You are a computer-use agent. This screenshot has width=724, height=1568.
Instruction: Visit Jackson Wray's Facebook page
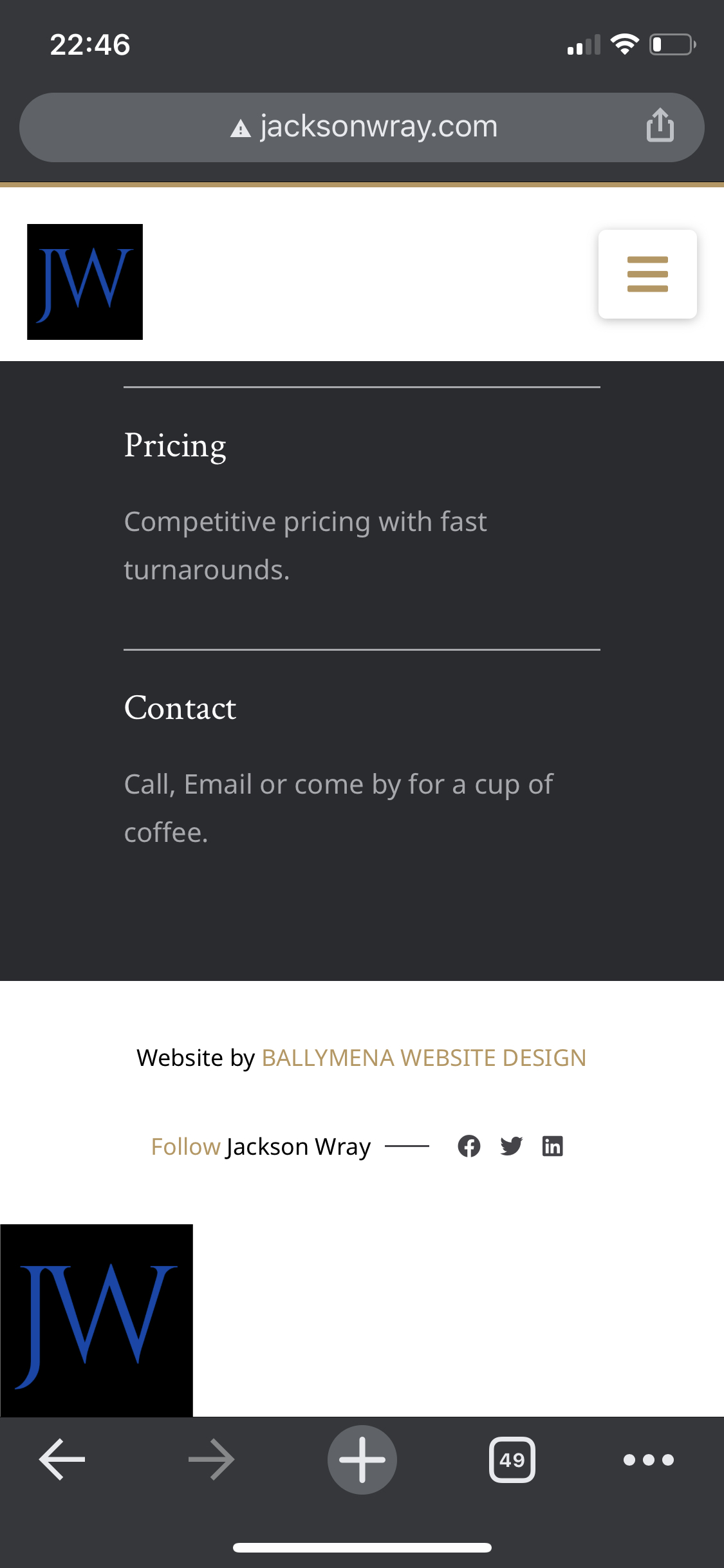(469, 1146)
